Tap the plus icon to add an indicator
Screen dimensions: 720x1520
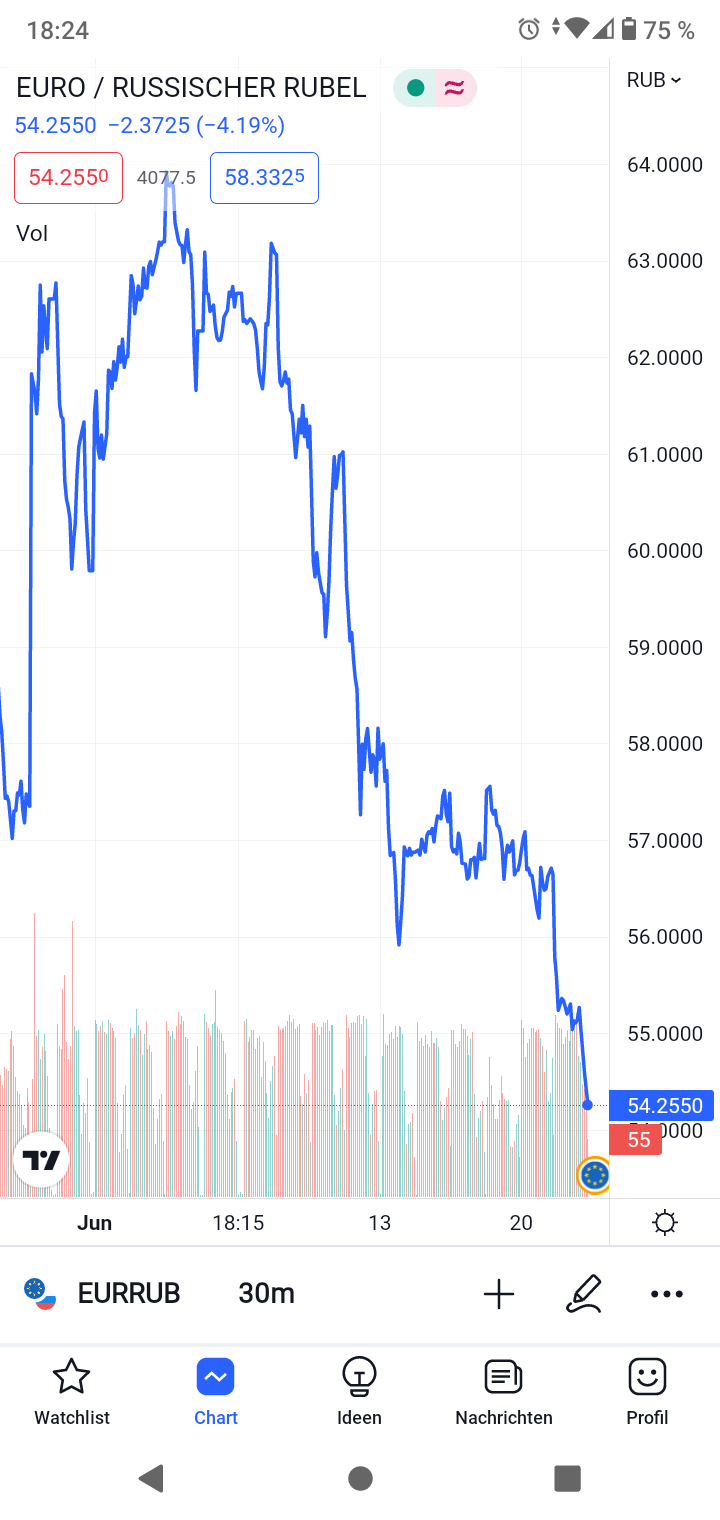tap(497, 1293)
